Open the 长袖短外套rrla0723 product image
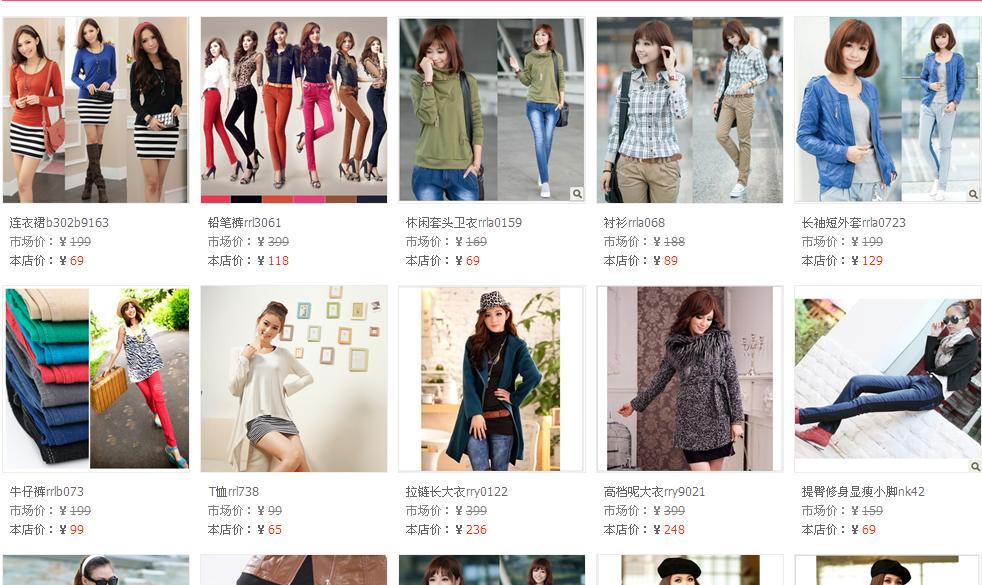982x585 pixels. [887, 110]
